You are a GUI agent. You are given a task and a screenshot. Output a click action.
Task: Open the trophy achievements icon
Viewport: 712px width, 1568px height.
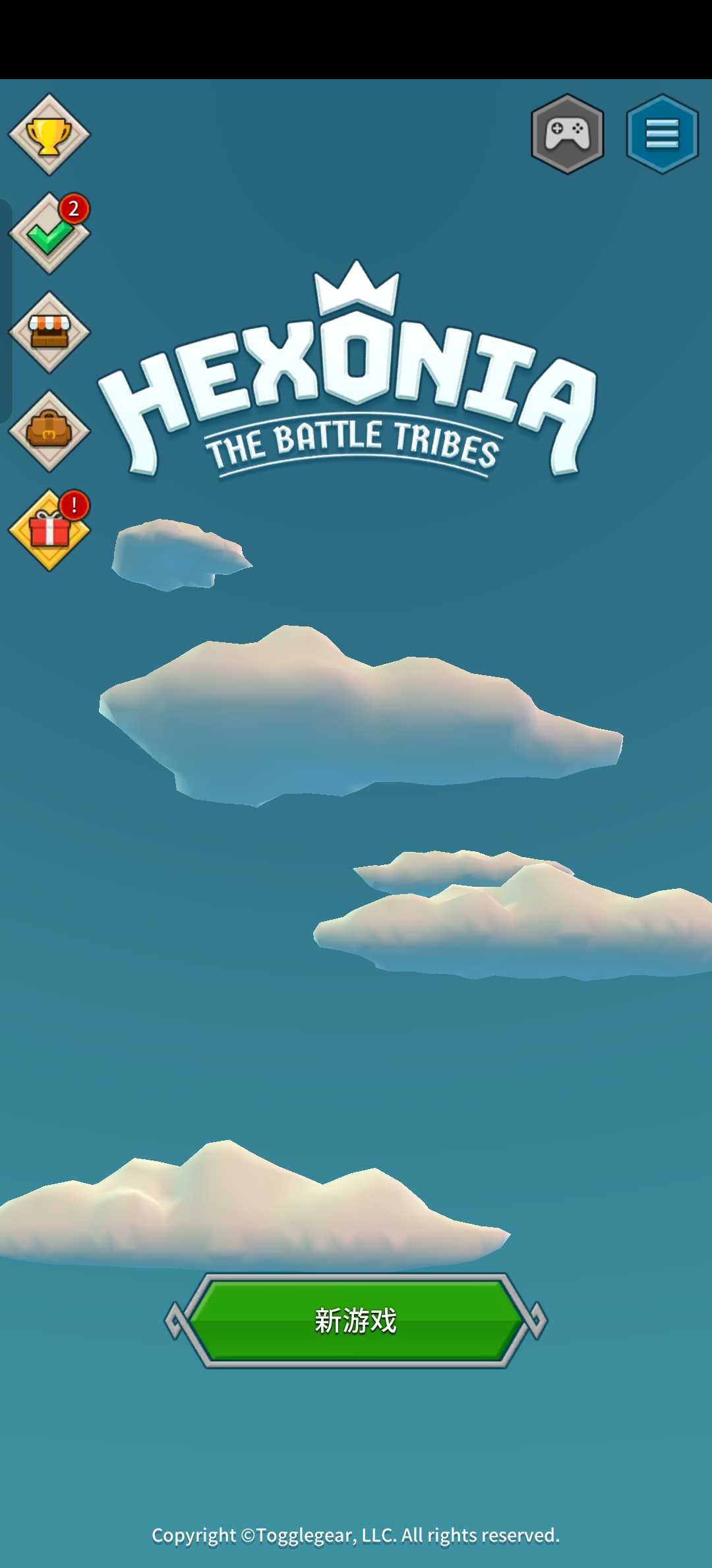tap(49, 135)
